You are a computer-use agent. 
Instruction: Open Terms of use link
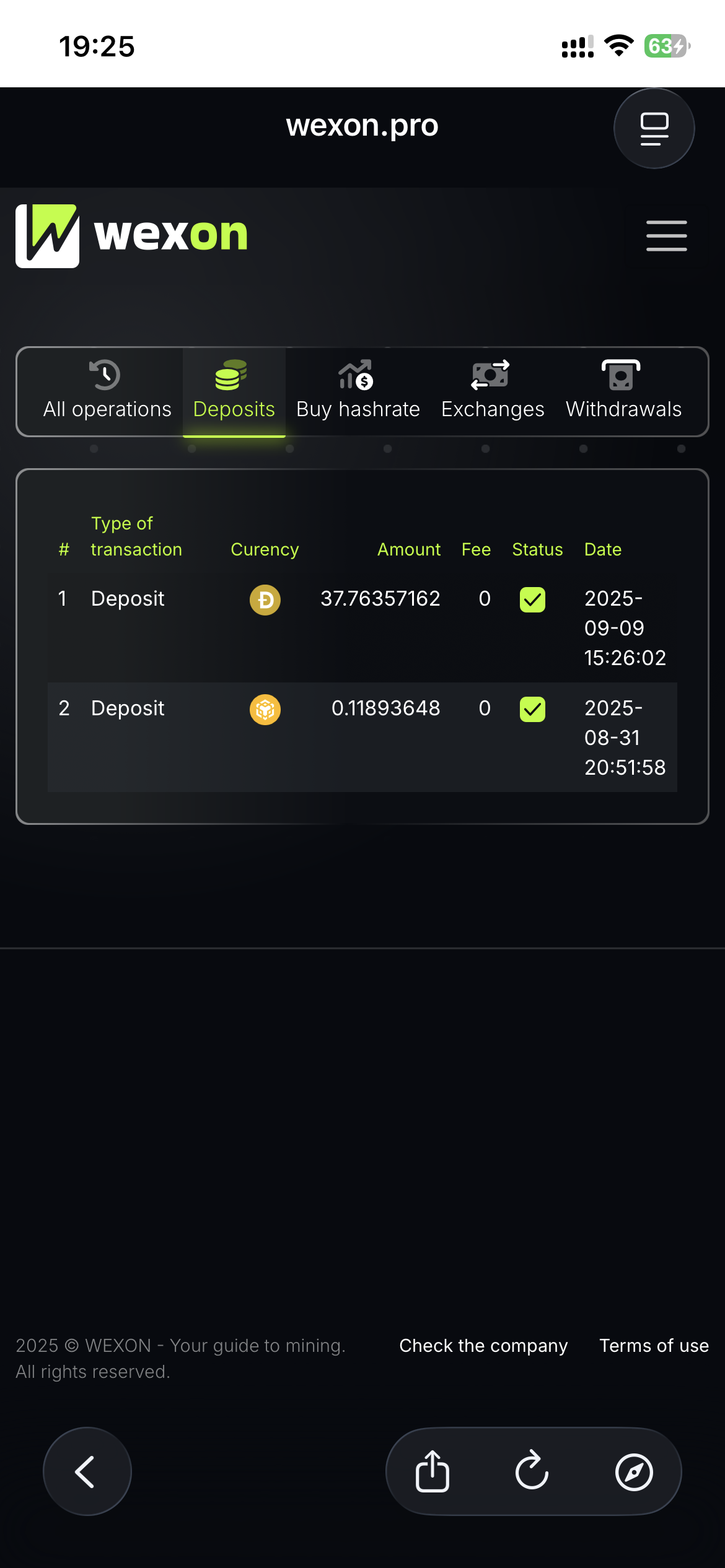coord(654,1346)
